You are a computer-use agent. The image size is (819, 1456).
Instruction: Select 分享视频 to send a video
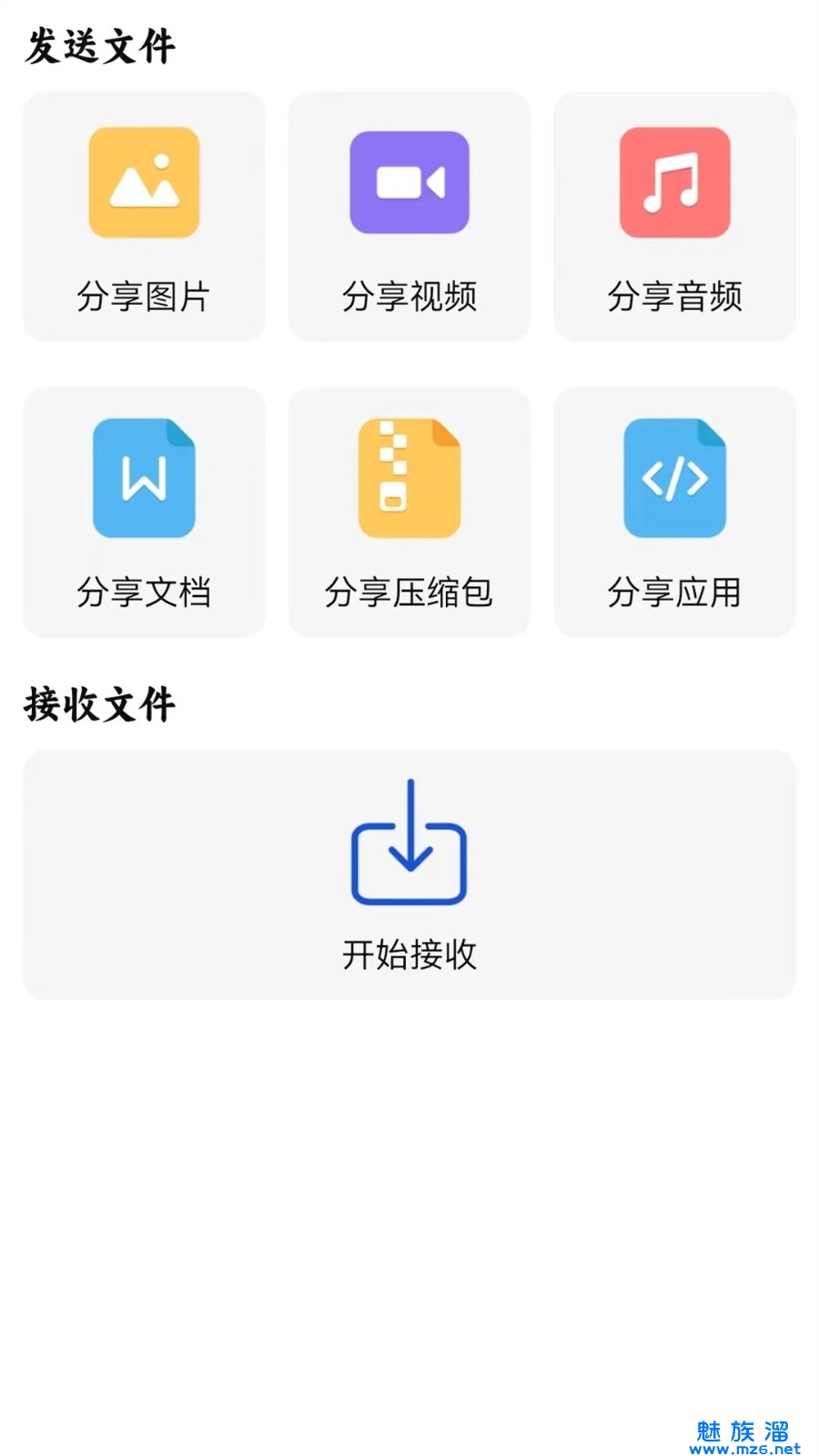click(409, 217)
